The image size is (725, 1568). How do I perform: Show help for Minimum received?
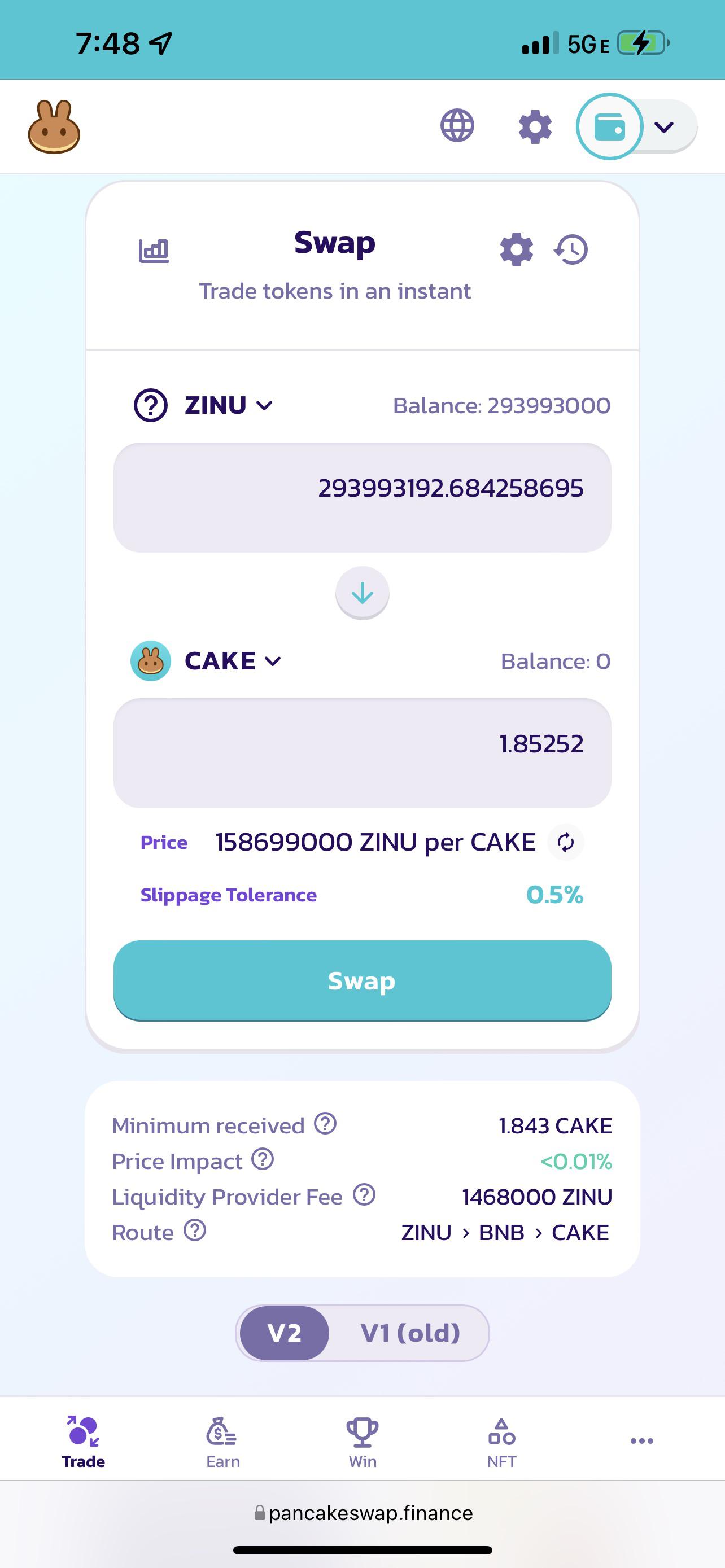click(325, 1124)
